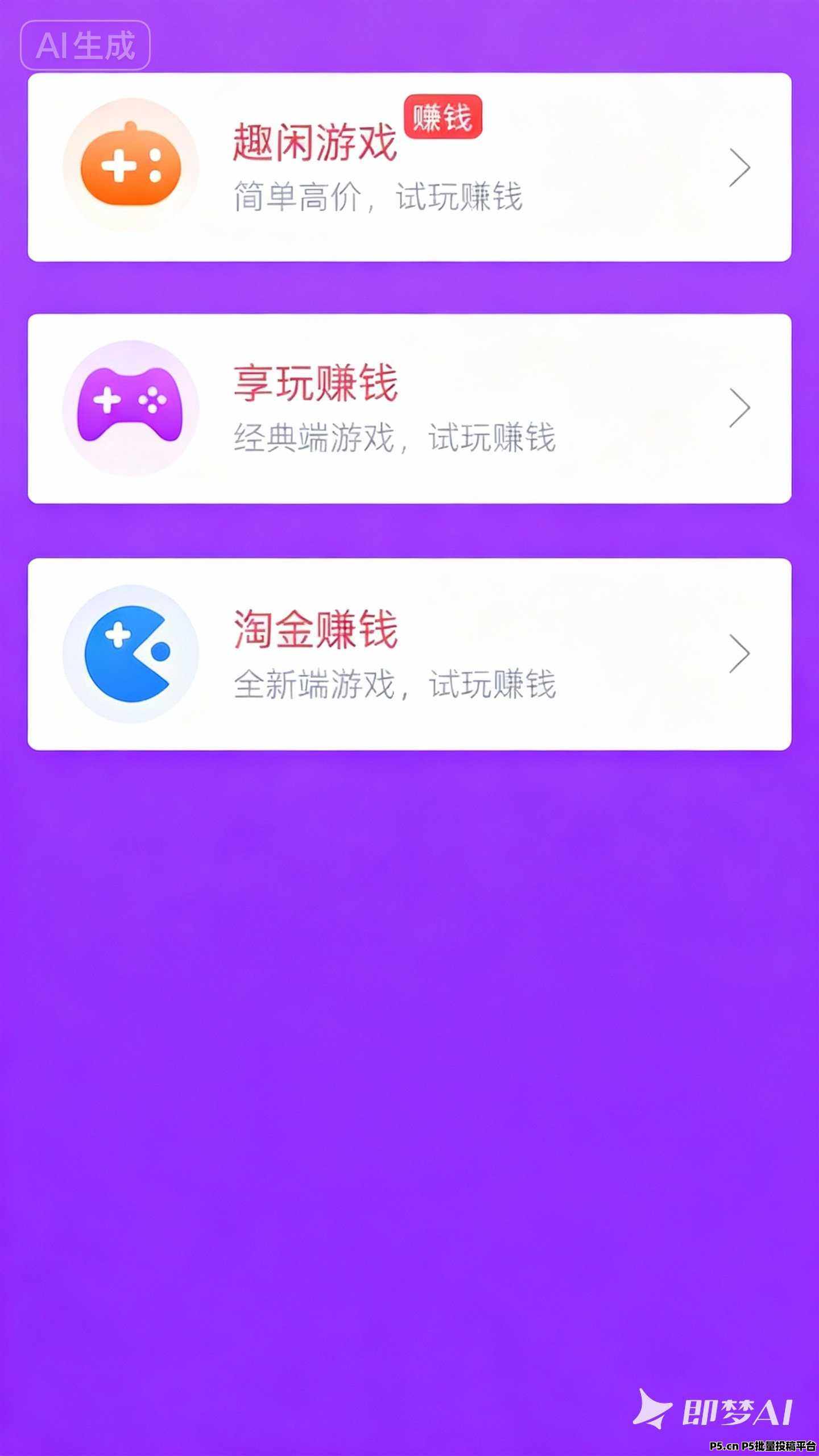Toggle the AI生成 badge in the top corner

tap(85, 45)
